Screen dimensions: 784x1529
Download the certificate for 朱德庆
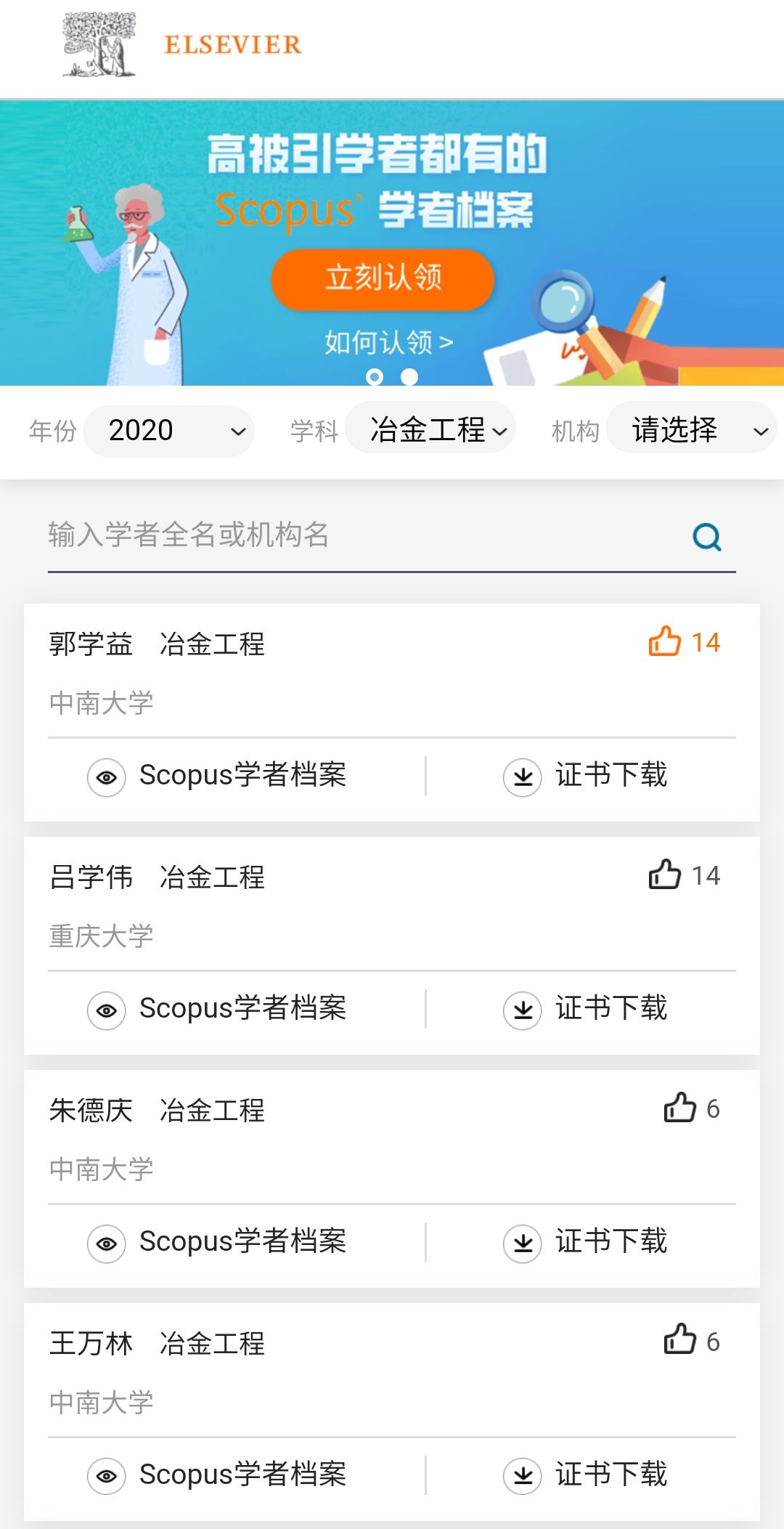pyautogui.click(x=585, y=1242)
